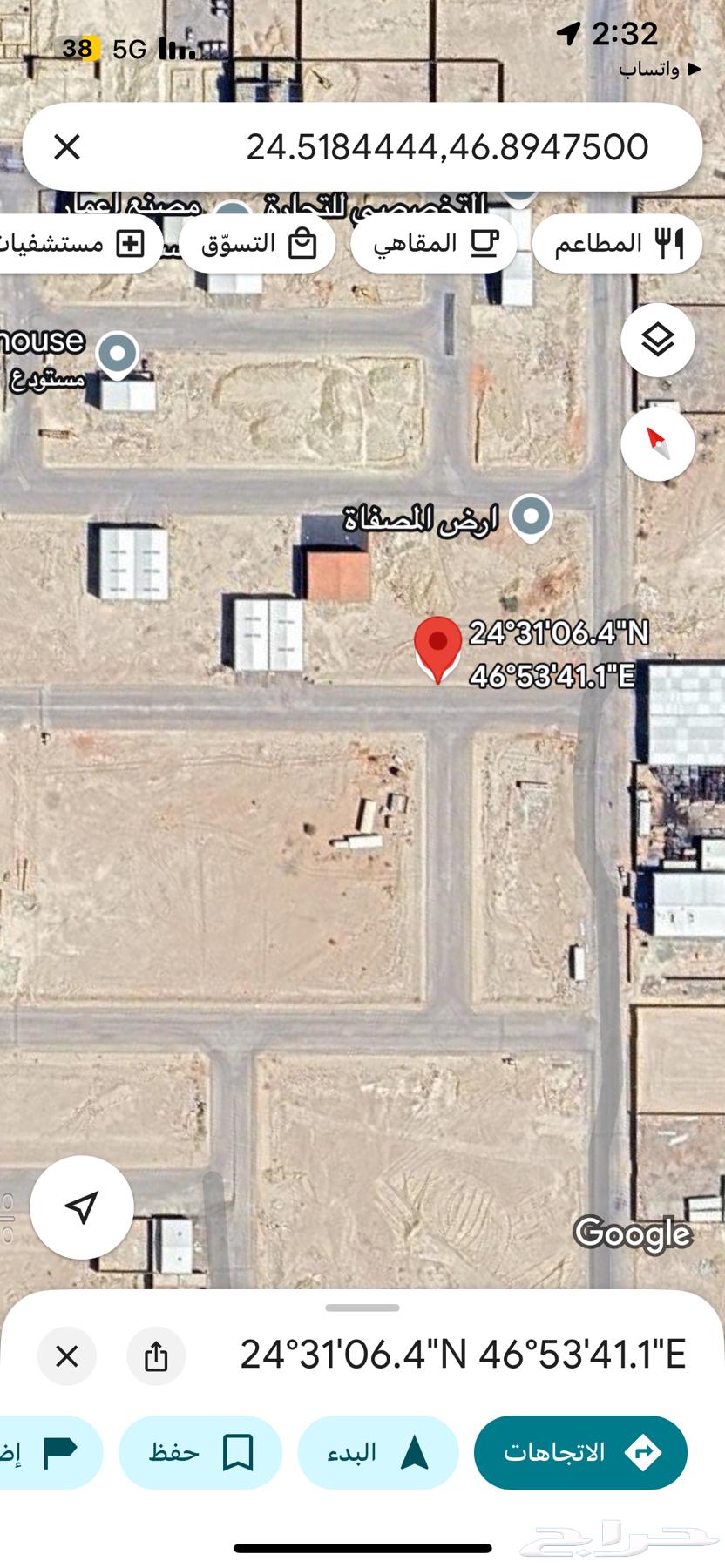Image resolution: width=725 pixels, height=1568 pixels.
Task: Start navigation with البدء button
Action: (377, 1452)
